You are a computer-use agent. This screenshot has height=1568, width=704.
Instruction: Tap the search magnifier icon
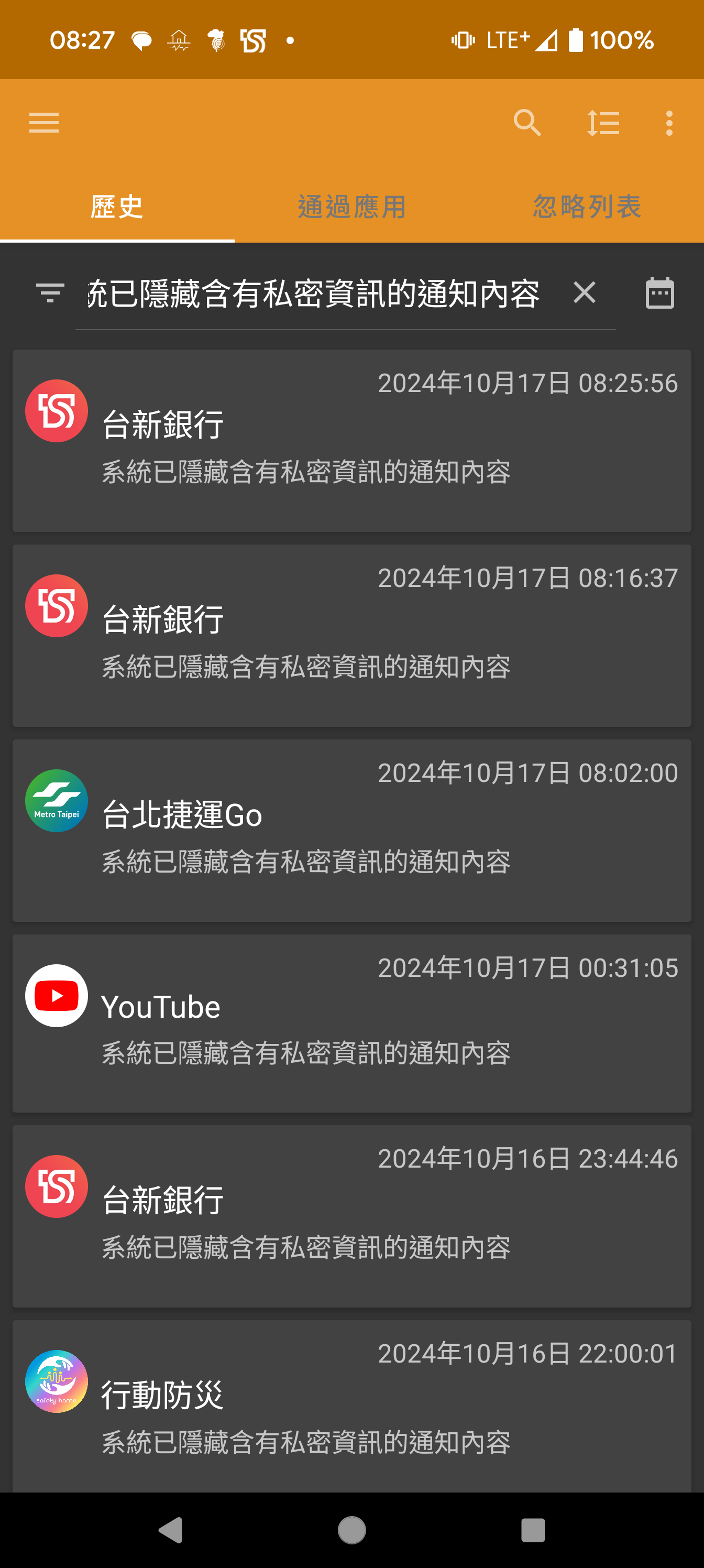[x=527, y=123]
